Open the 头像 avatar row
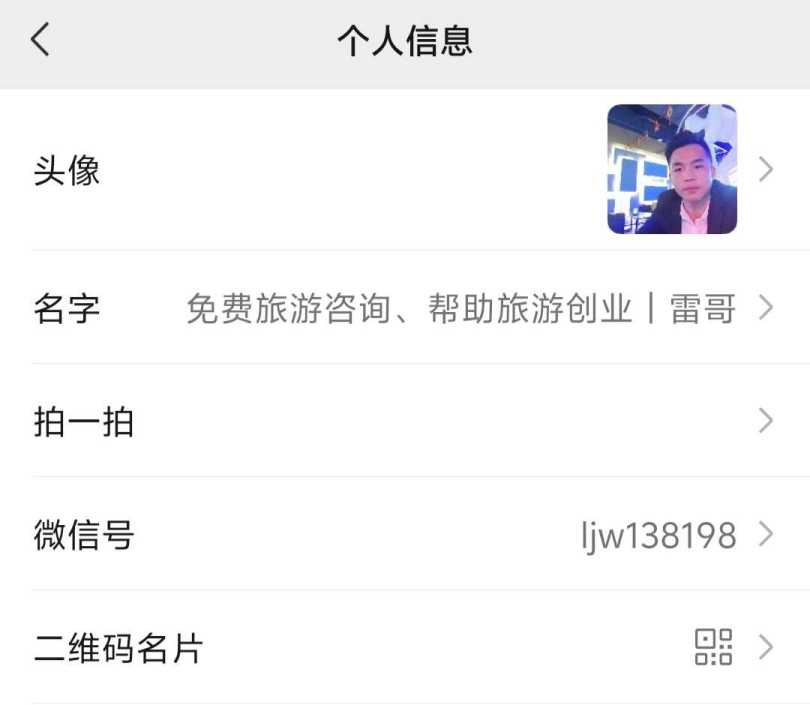 [x=404, y=170]
